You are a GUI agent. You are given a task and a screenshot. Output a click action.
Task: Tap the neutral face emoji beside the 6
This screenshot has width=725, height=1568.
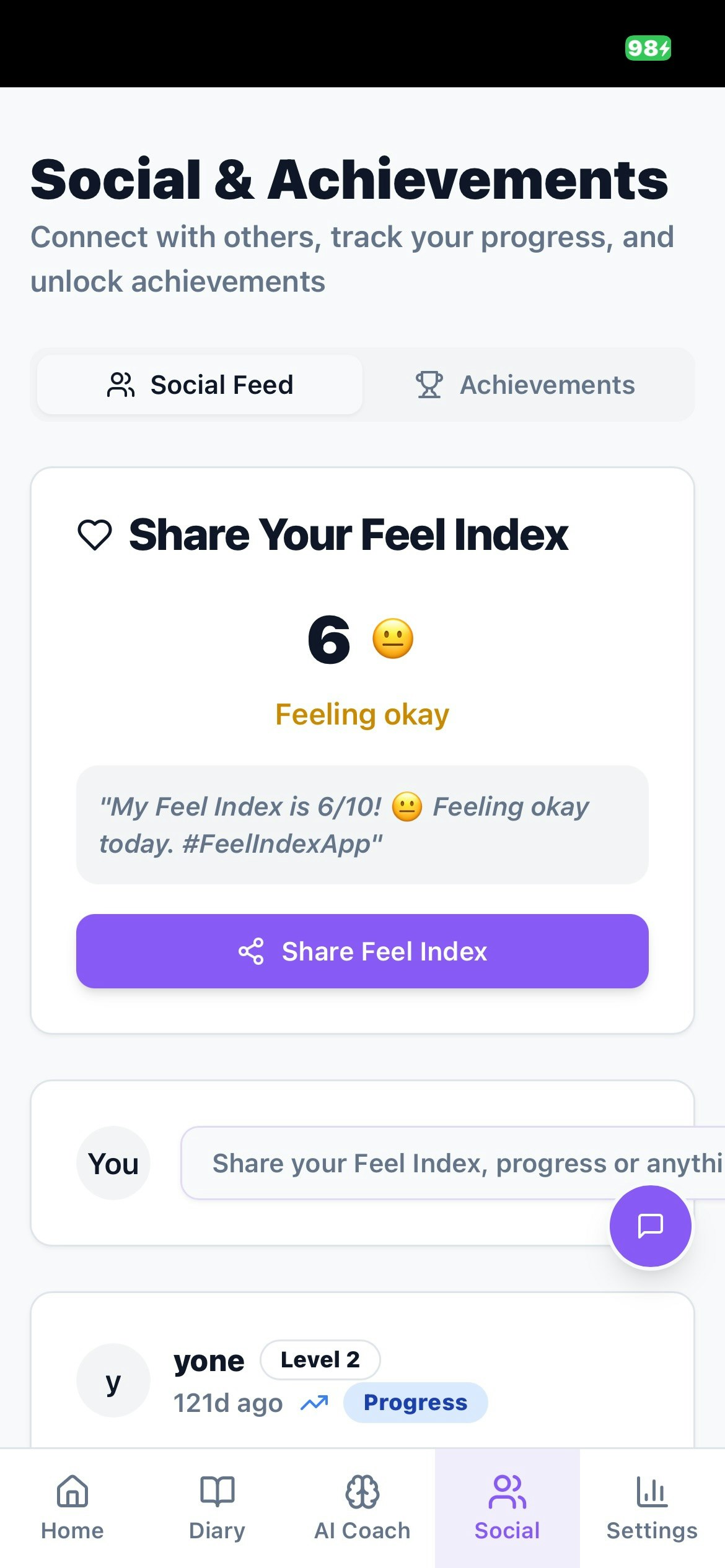(391, 641)
